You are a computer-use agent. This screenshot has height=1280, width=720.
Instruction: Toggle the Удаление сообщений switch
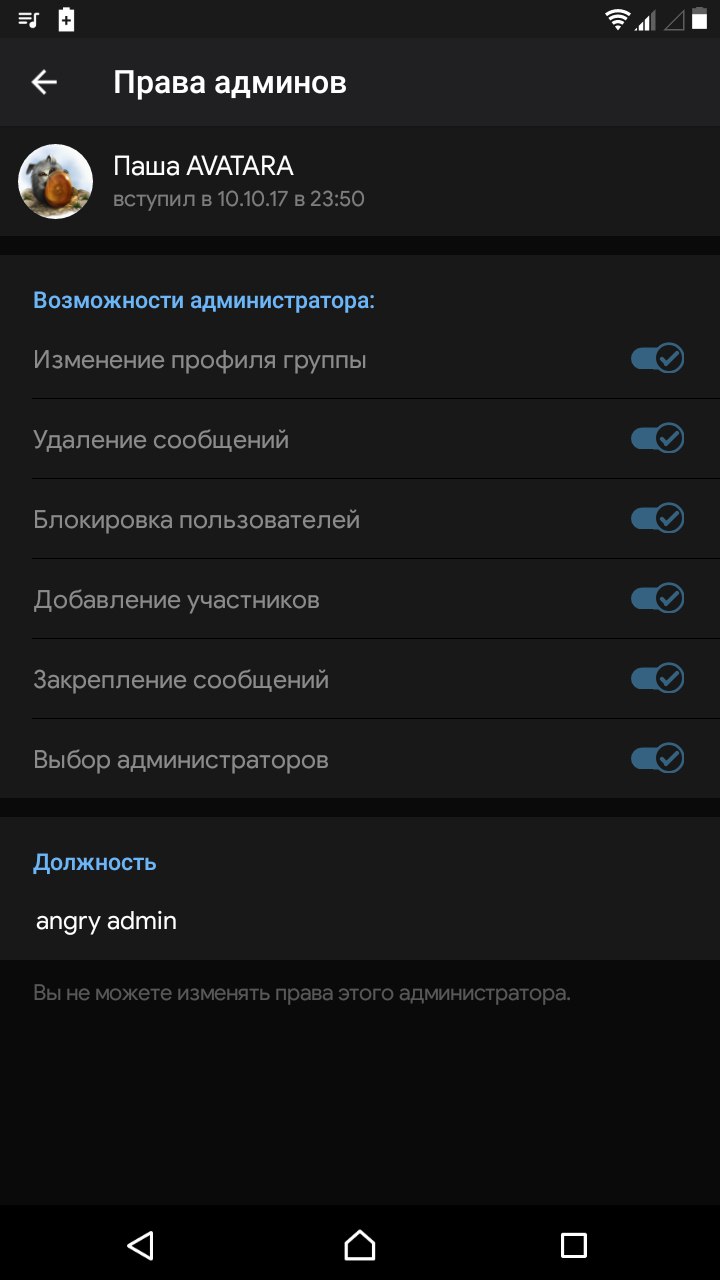[657, 438]
